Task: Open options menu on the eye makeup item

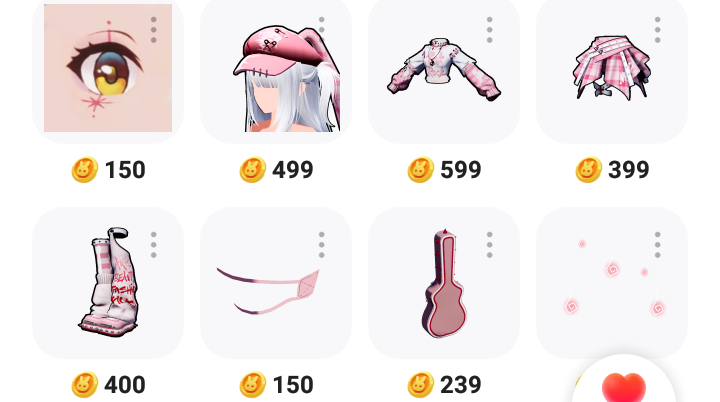Action: (154, 30)
